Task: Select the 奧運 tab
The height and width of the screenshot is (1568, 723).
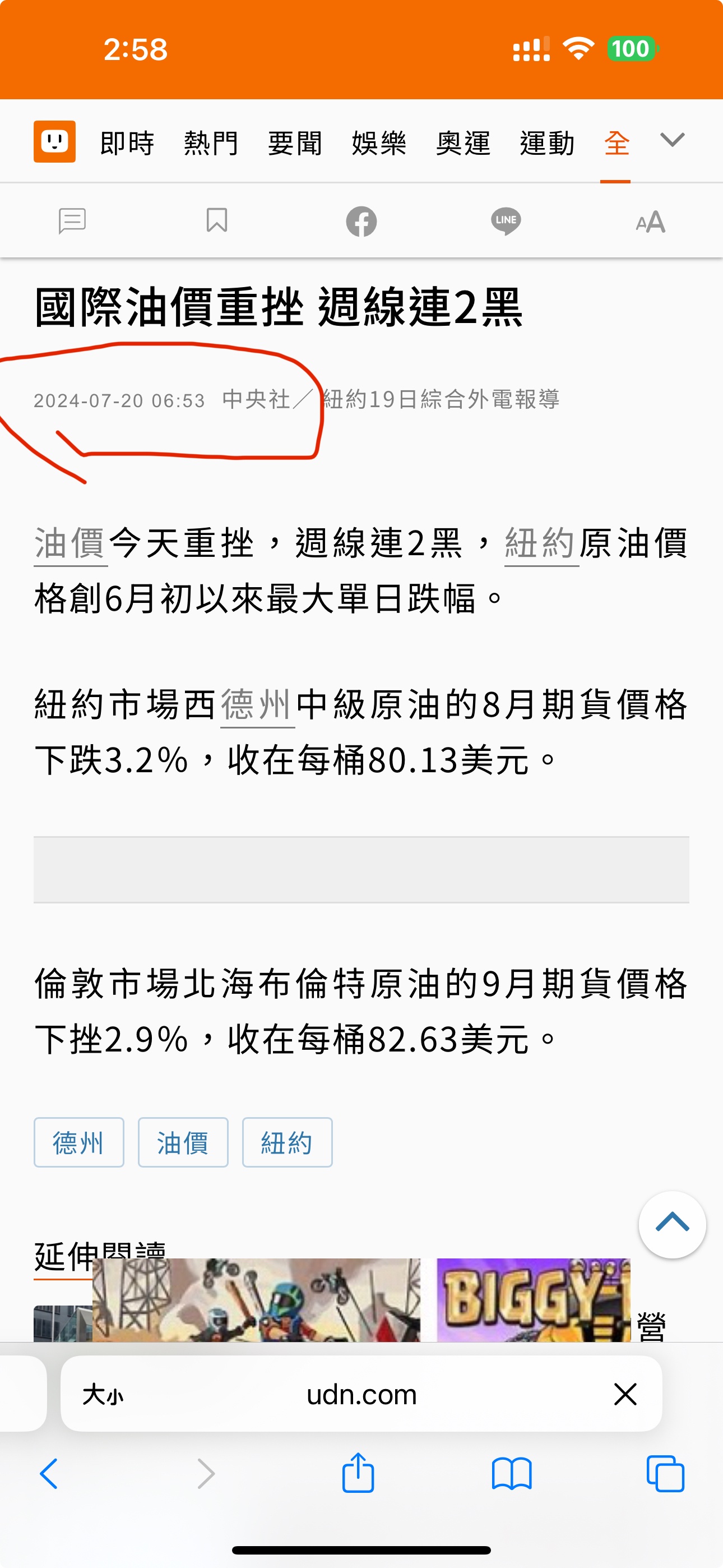Action: point(462,144)
